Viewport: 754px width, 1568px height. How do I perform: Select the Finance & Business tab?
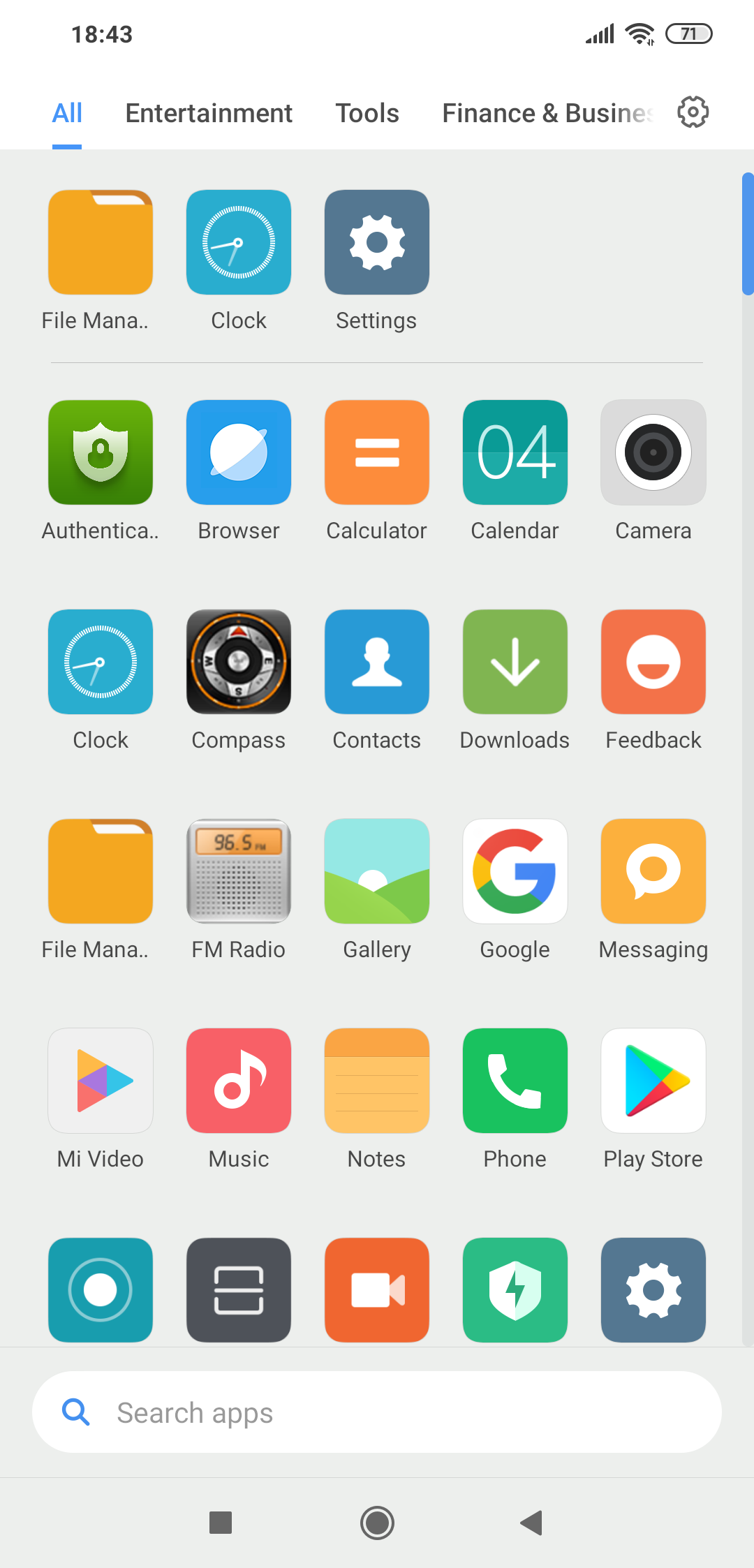click(548, 113)
